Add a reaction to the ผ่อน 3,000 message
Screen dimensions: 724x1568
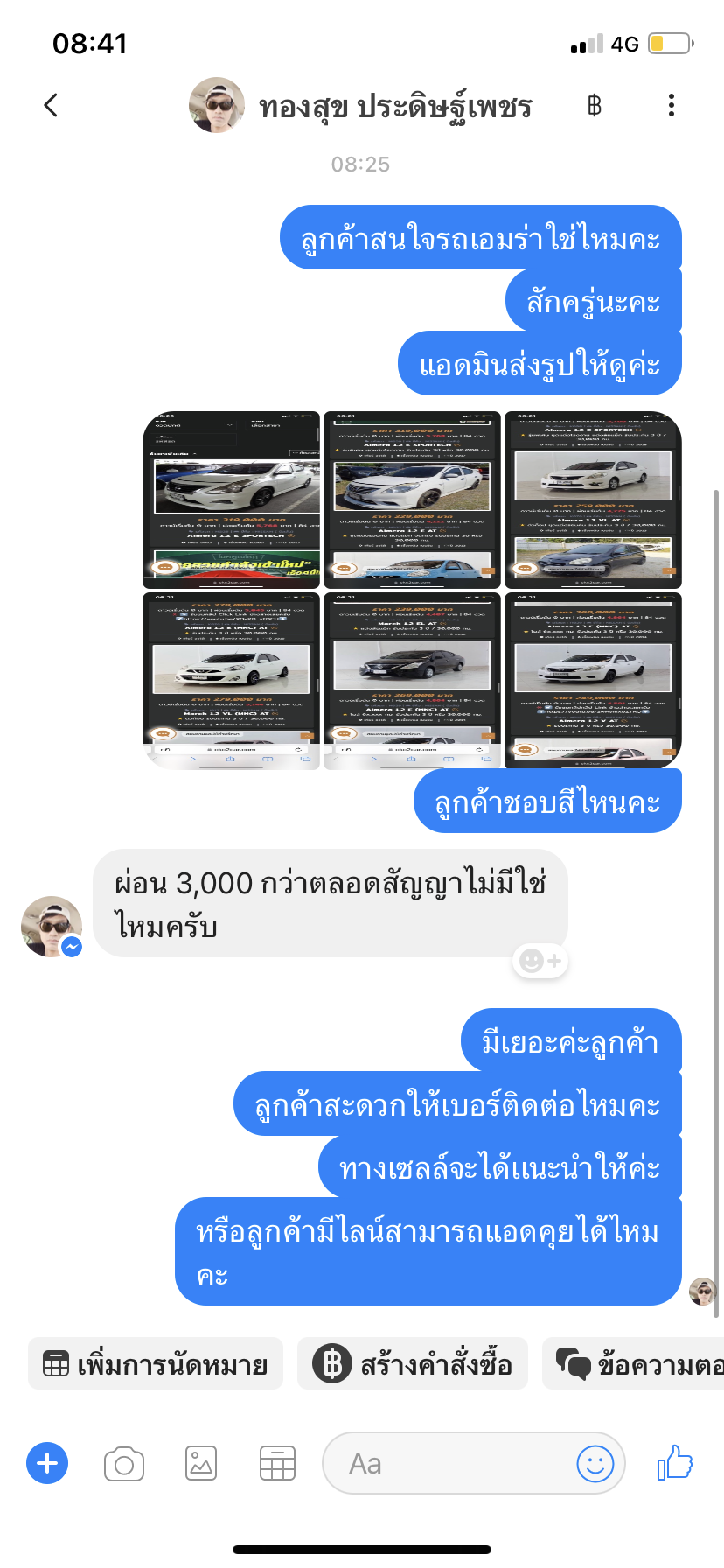tap(540, 961)
